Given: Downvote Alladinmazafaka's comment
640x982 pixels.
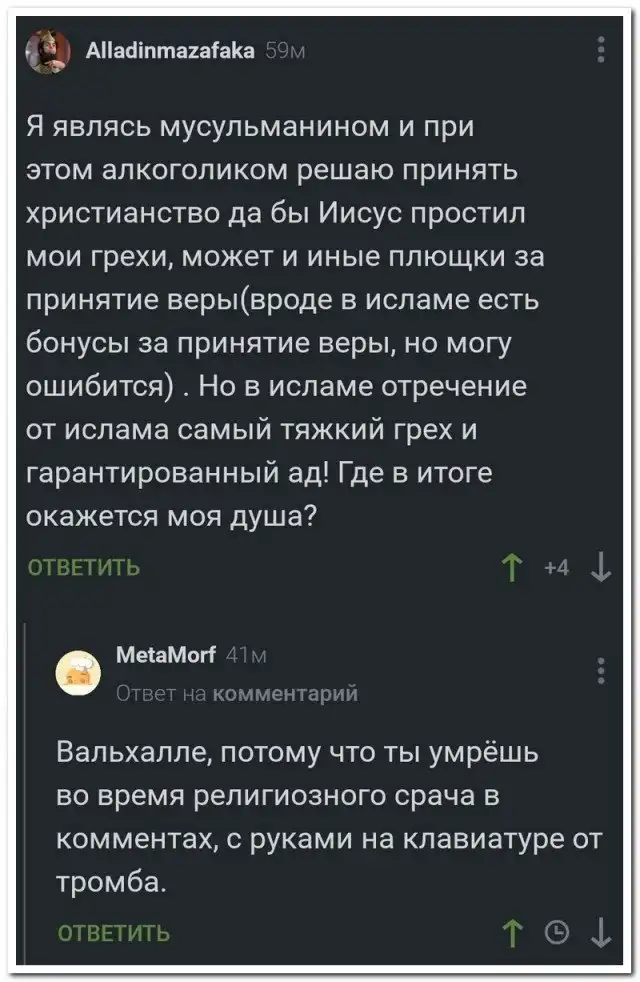Looking at the screenshot, I should 600,568.
